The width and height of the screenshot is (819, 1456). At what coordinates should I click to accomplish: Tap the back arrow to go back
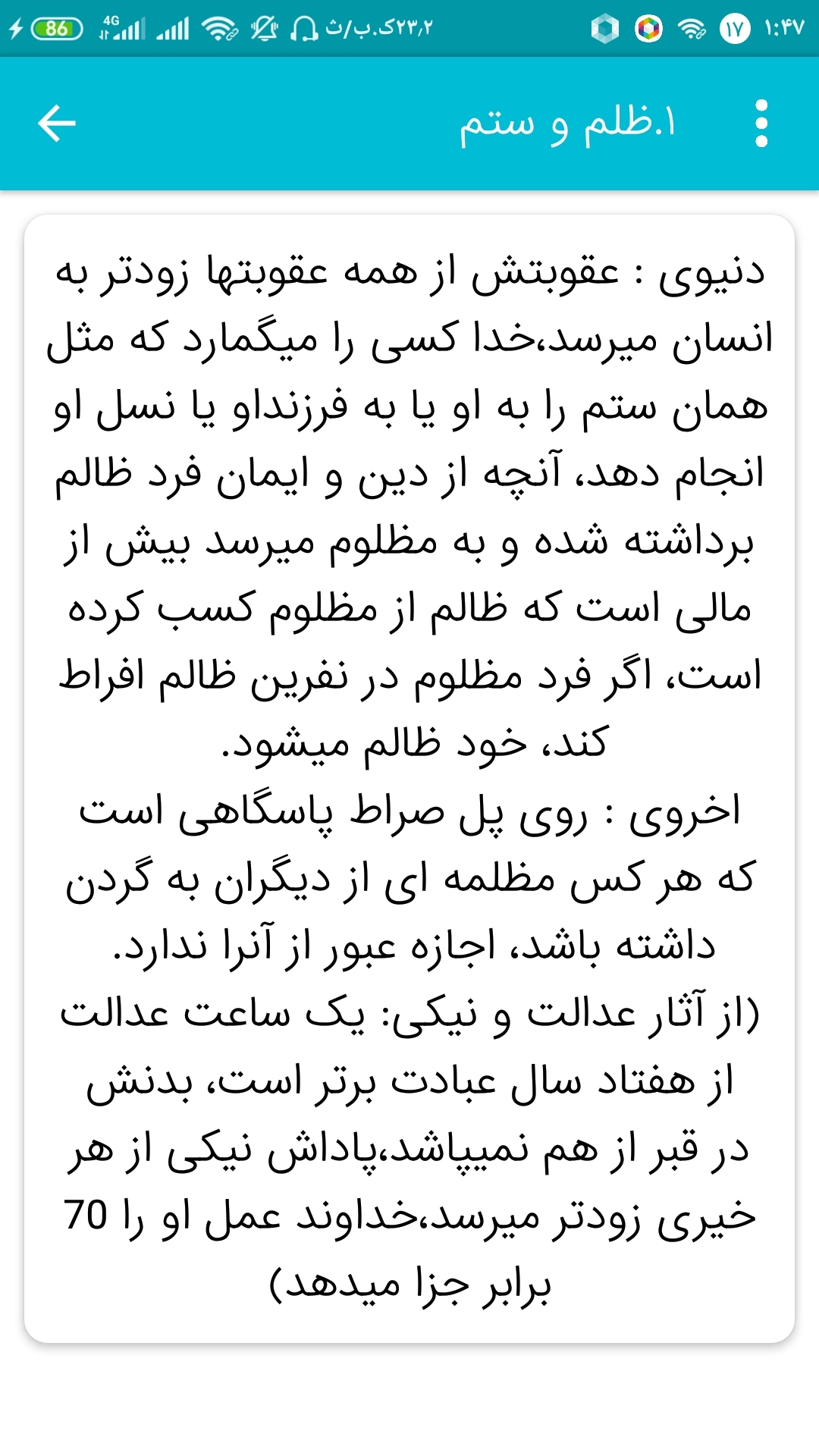[x=57, y=121]
